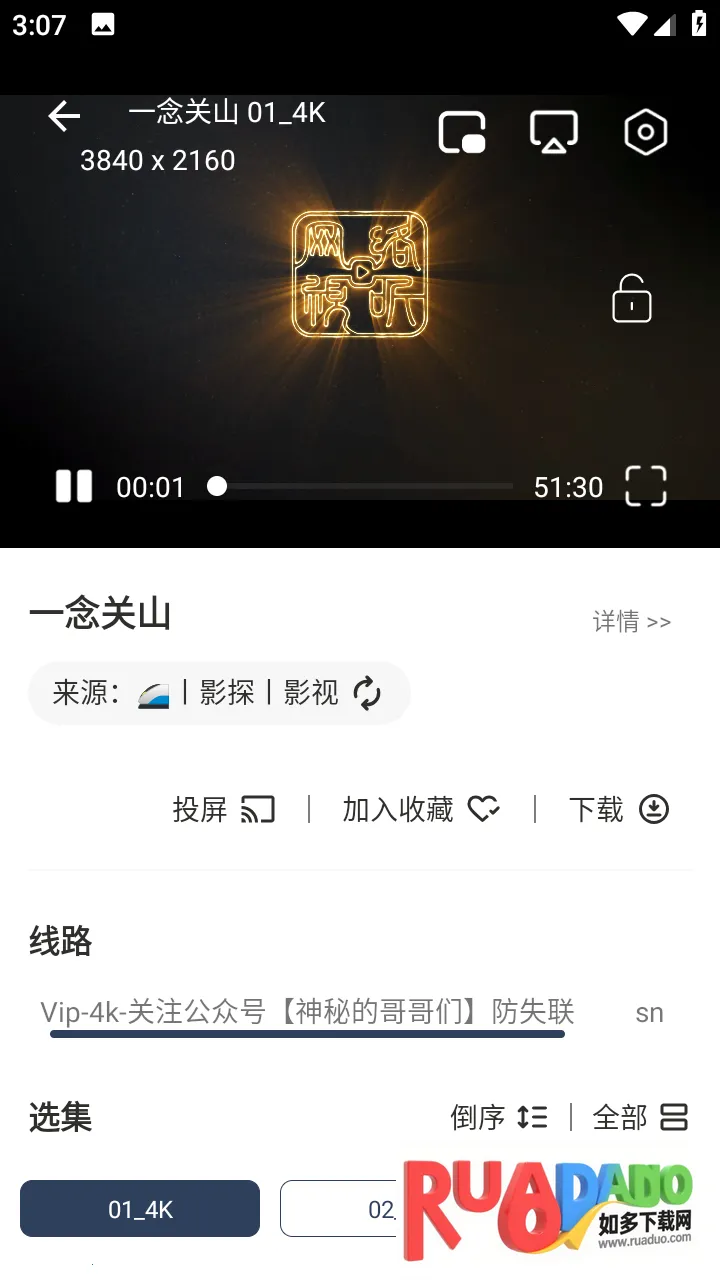
Task: Tap the video progress bar
Action: (x=365, y=487)
